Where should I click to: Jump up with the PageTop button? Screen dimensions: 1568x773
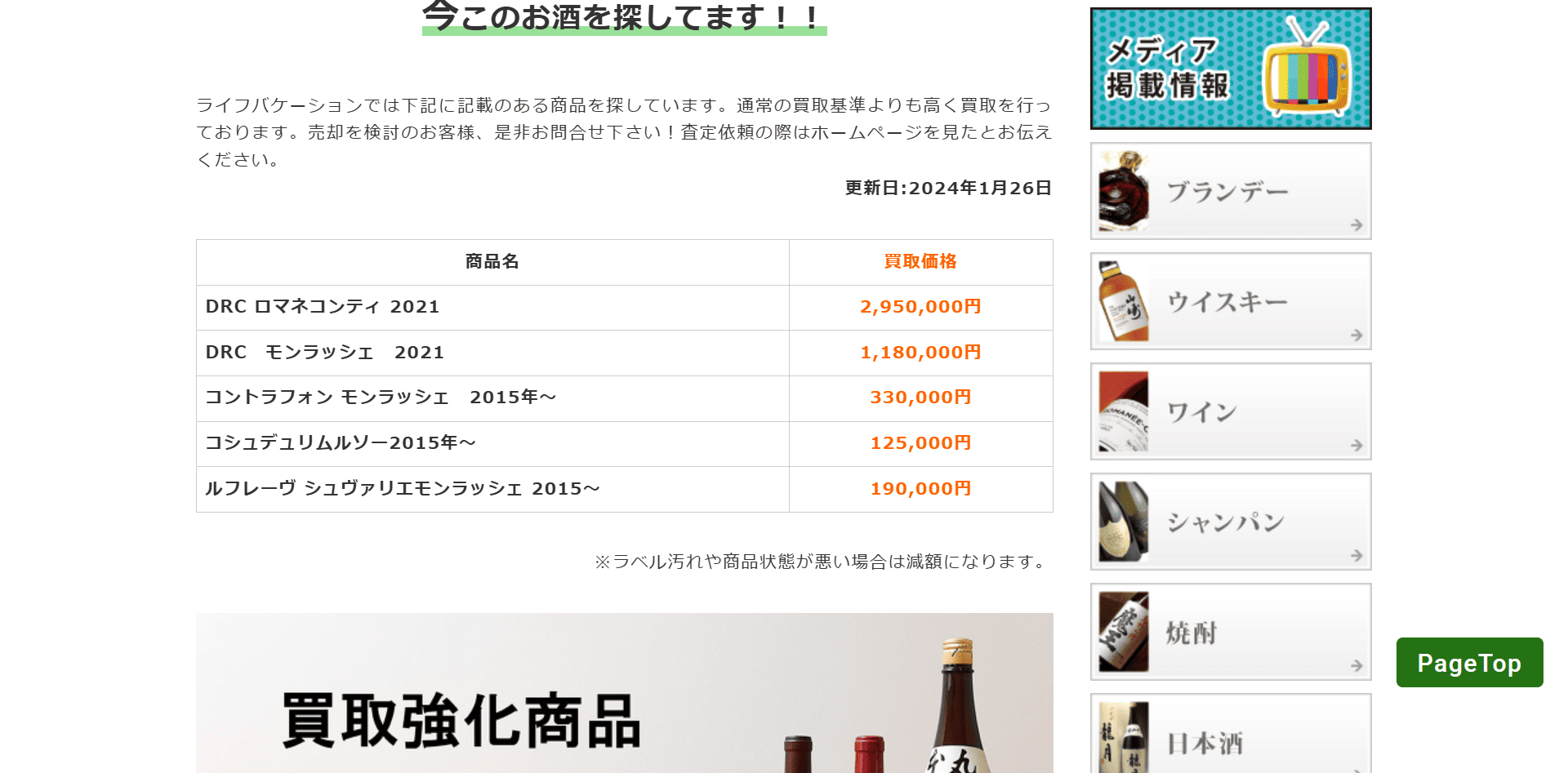[1468, 663]
